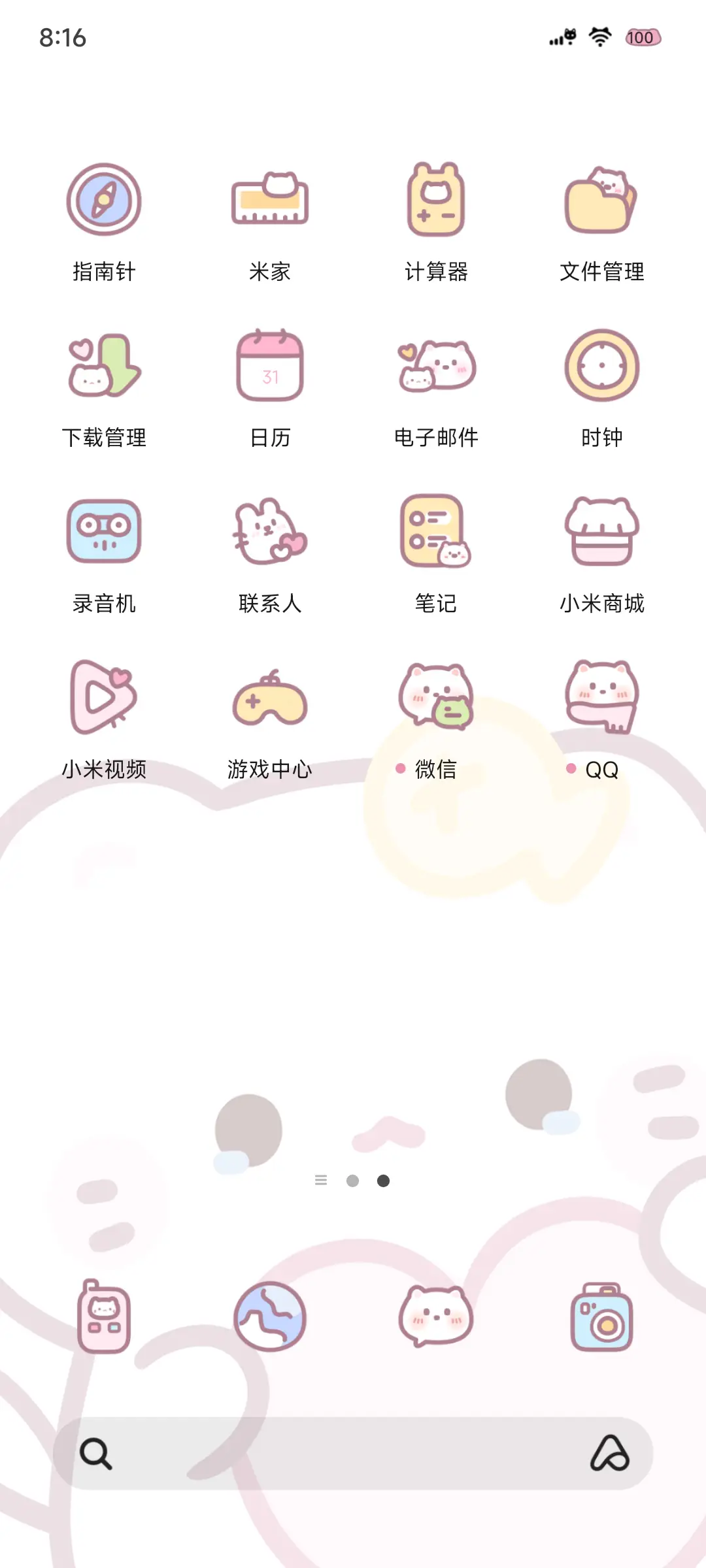Open the phone dialer in the dock

pyautogui.click(x=103, y=1316)
